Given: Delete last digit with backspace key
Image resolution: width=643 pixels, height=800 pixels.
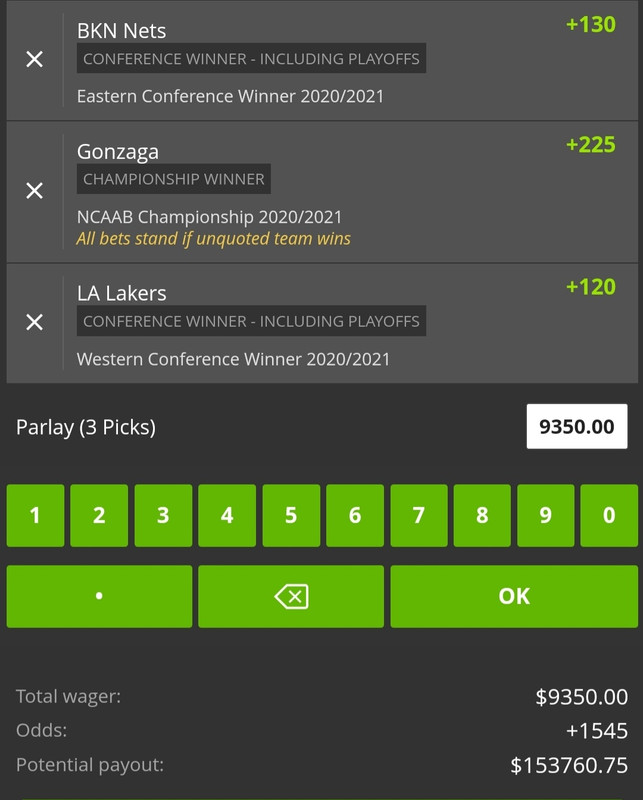Looking at the screenshot, I should 291,596.
